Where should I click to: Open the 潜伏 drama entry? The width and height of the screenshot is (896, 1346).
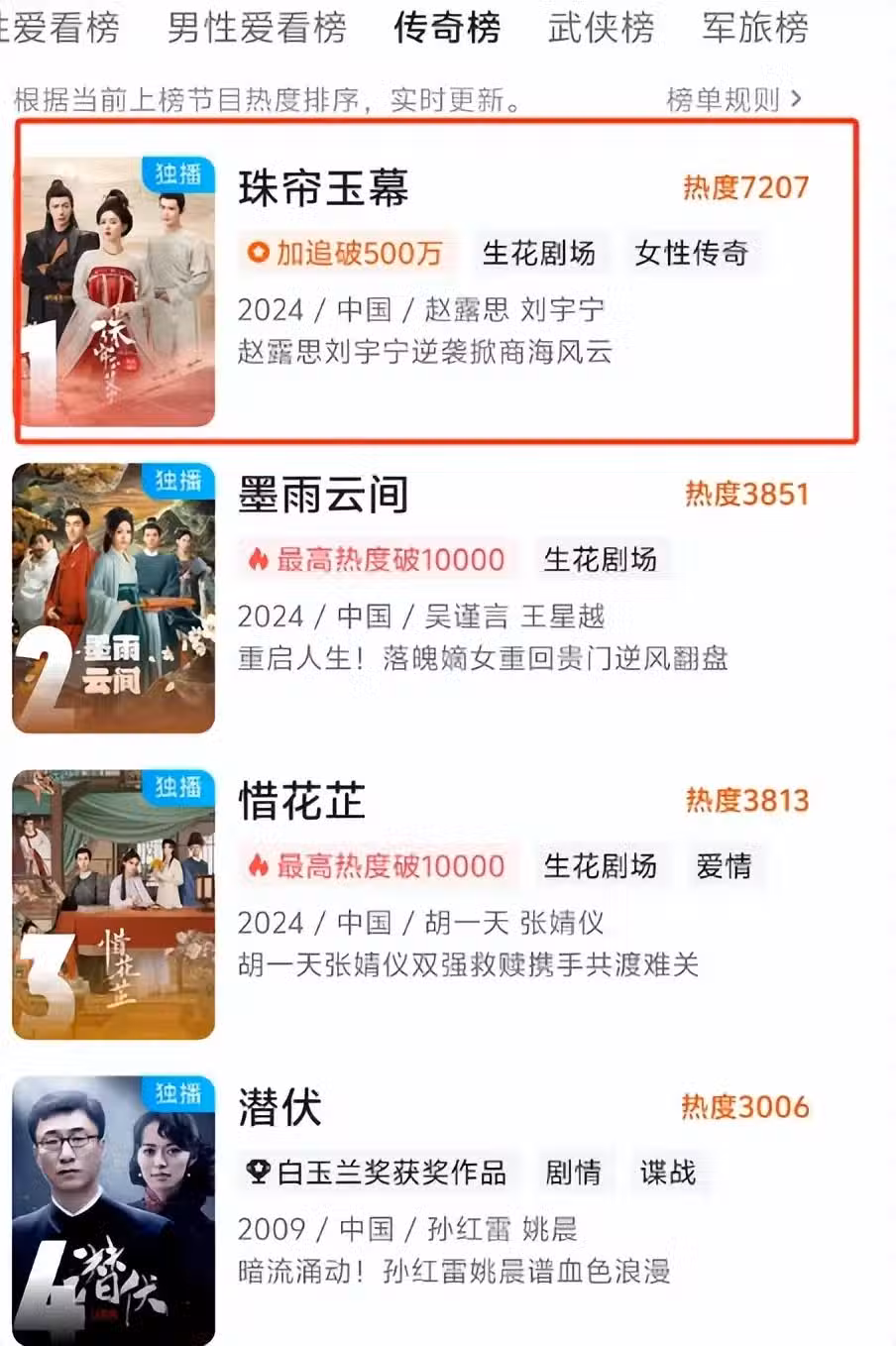280,1107
